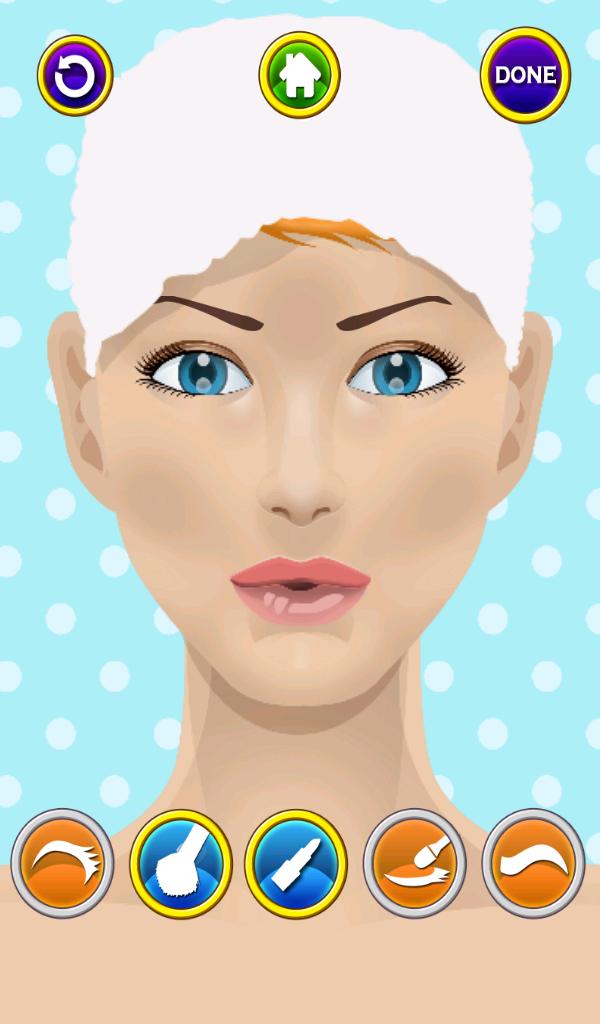
Task: Select the eyeshadow brush tool
Action: 415,863
